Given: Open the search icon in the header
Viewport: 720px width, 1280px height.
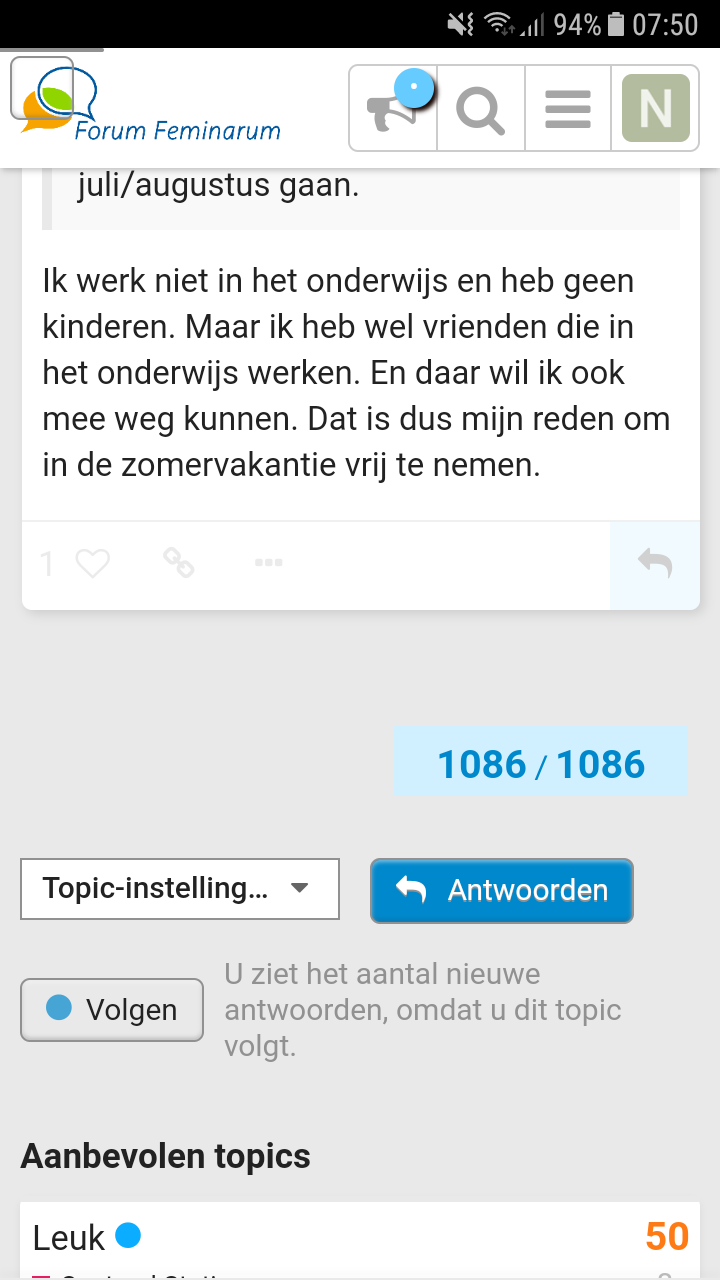Looking at the screenshot, I should click(481, 109).
